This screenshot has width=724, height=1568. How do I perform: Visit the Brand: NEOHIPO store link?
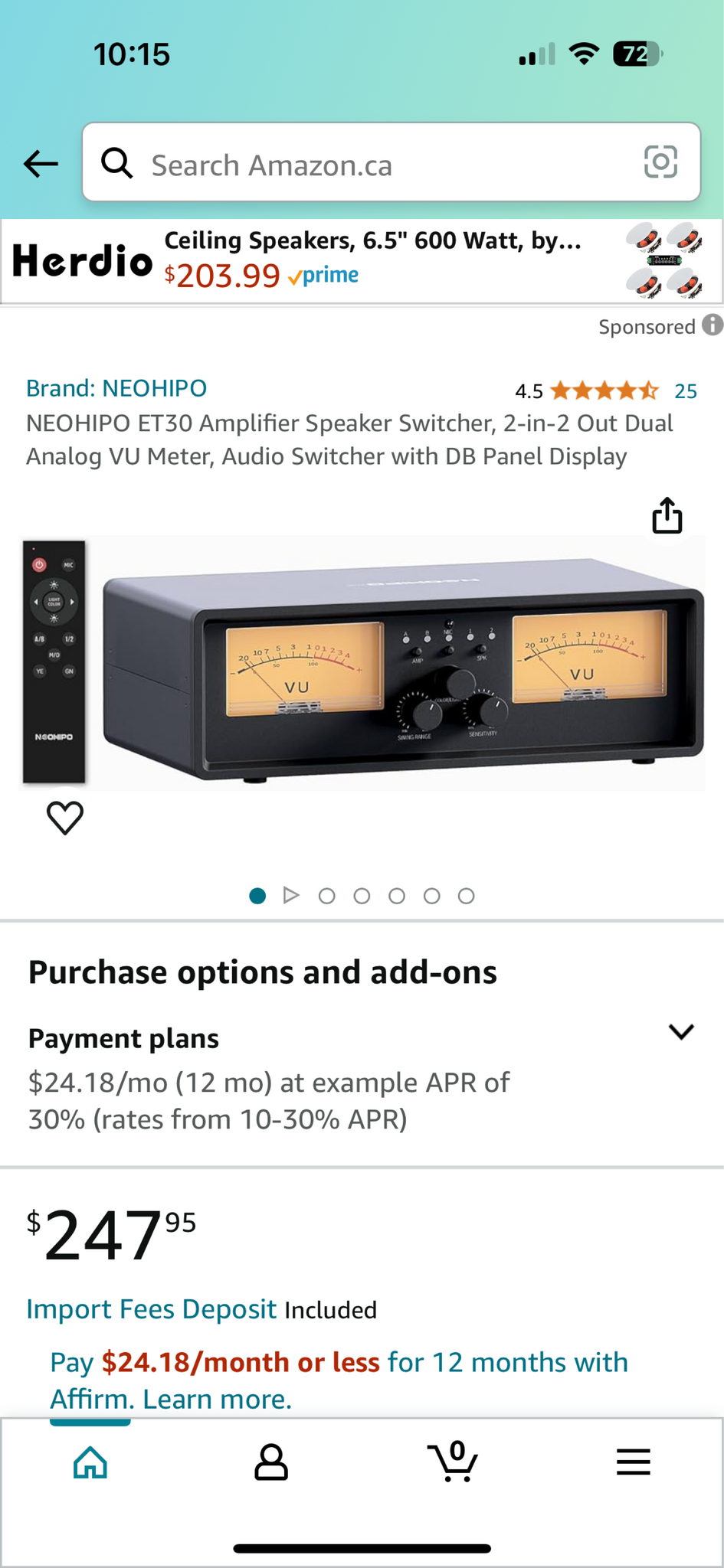click(x=116, y=388)
